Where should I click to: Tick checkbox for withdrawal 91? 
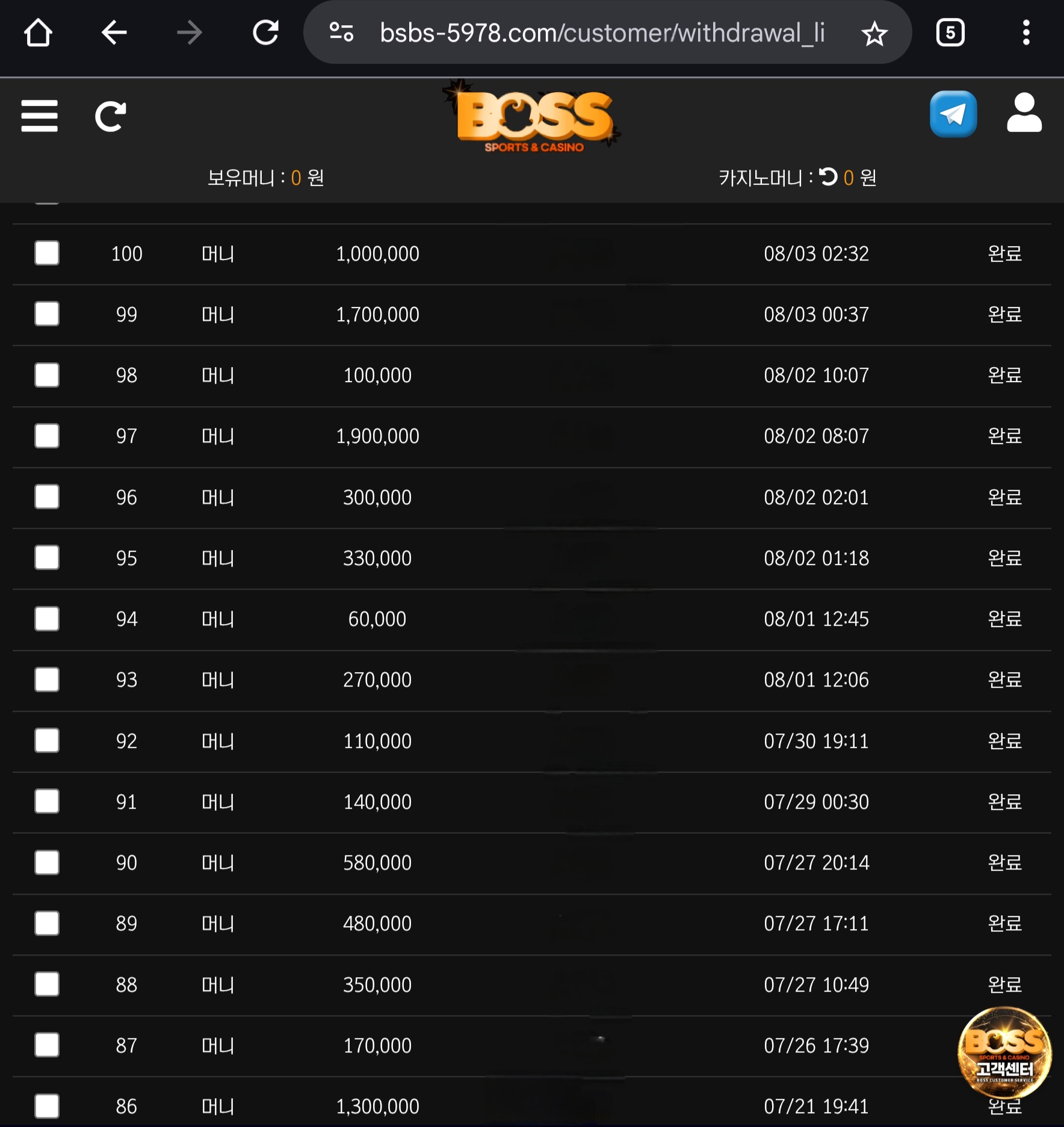[47, 801]
